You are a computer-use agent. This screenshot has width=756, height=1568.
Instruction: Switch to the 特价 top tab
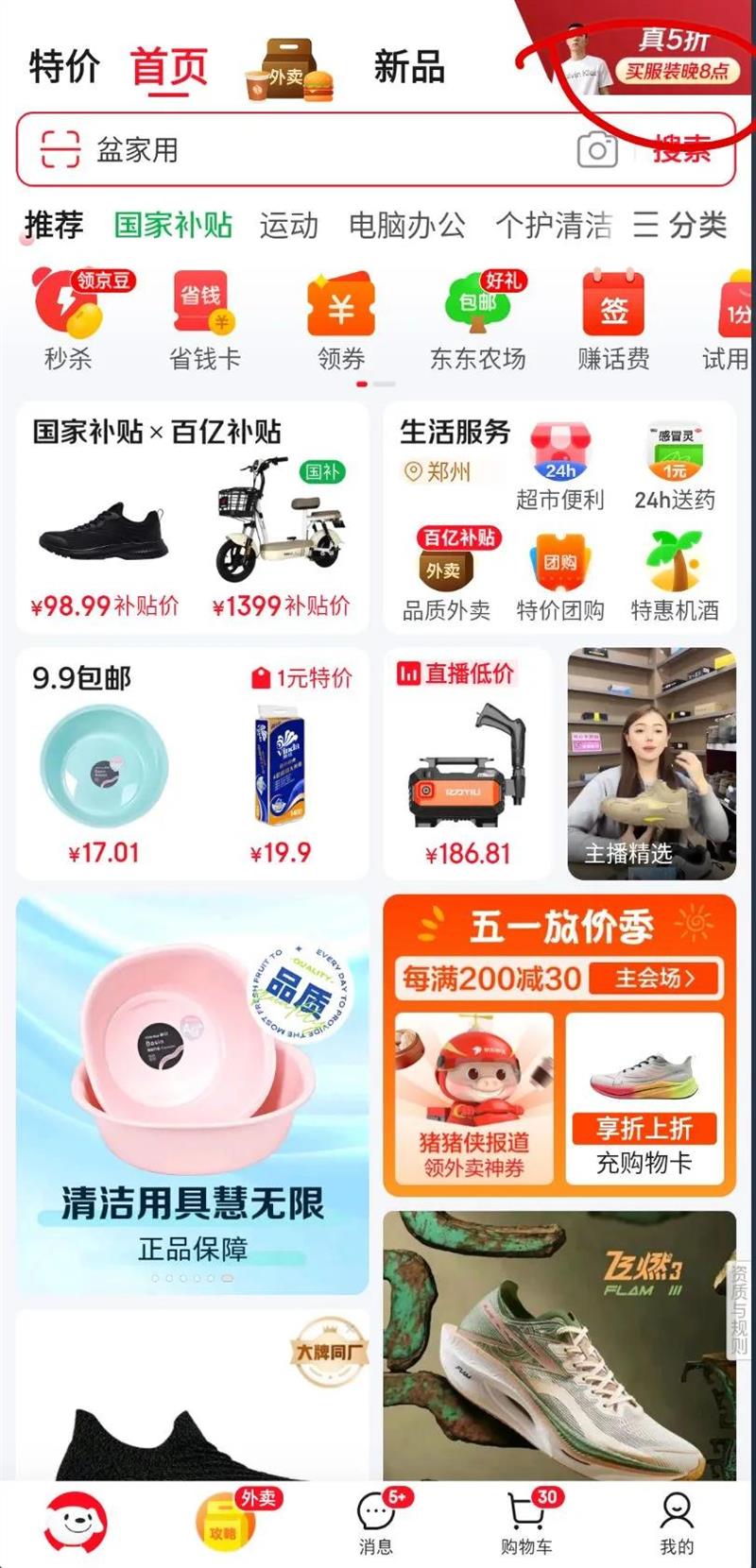(x=64, y=68)
